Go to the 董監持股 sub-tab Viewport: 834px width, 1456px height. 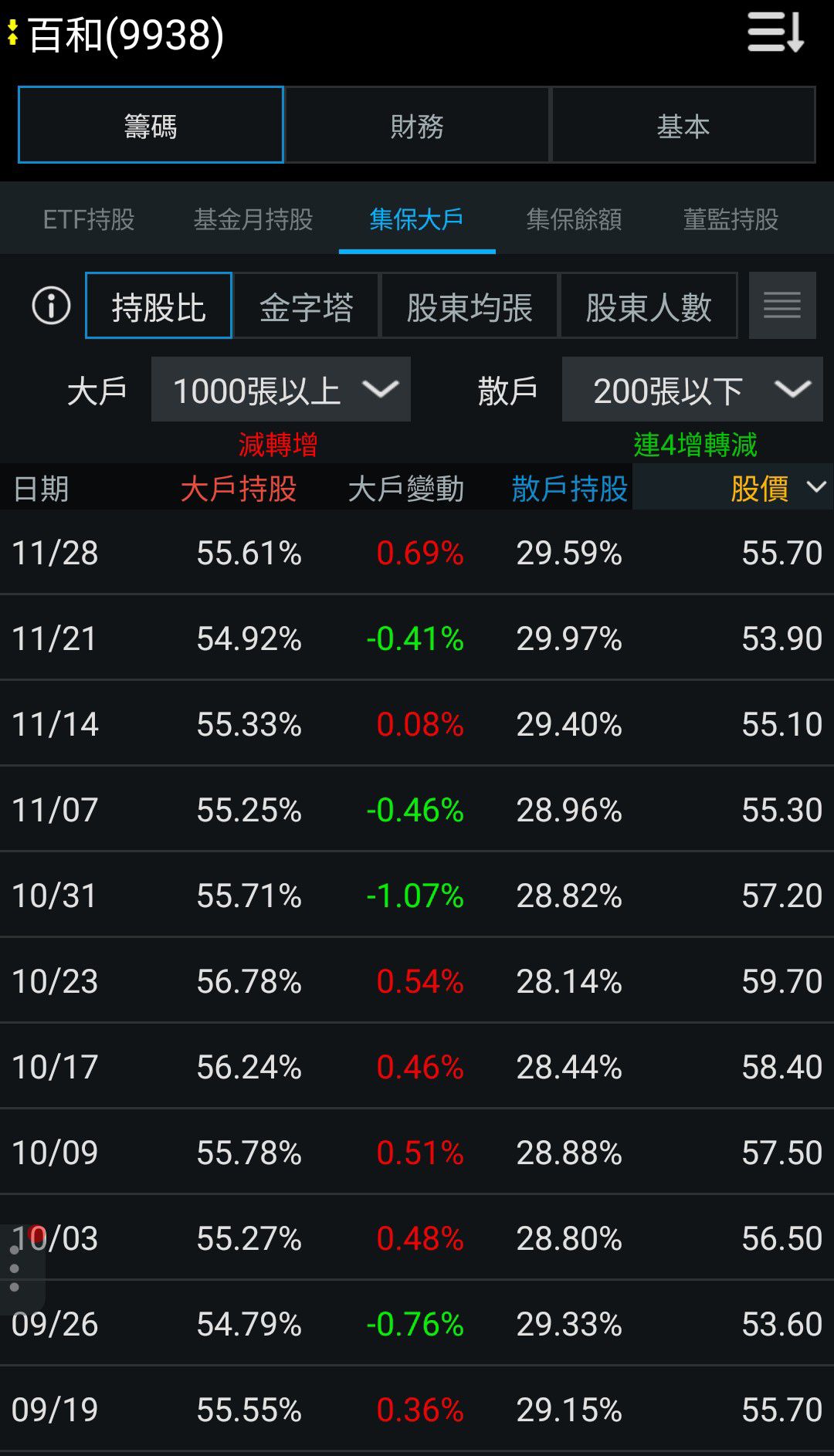tap(731, 219)
